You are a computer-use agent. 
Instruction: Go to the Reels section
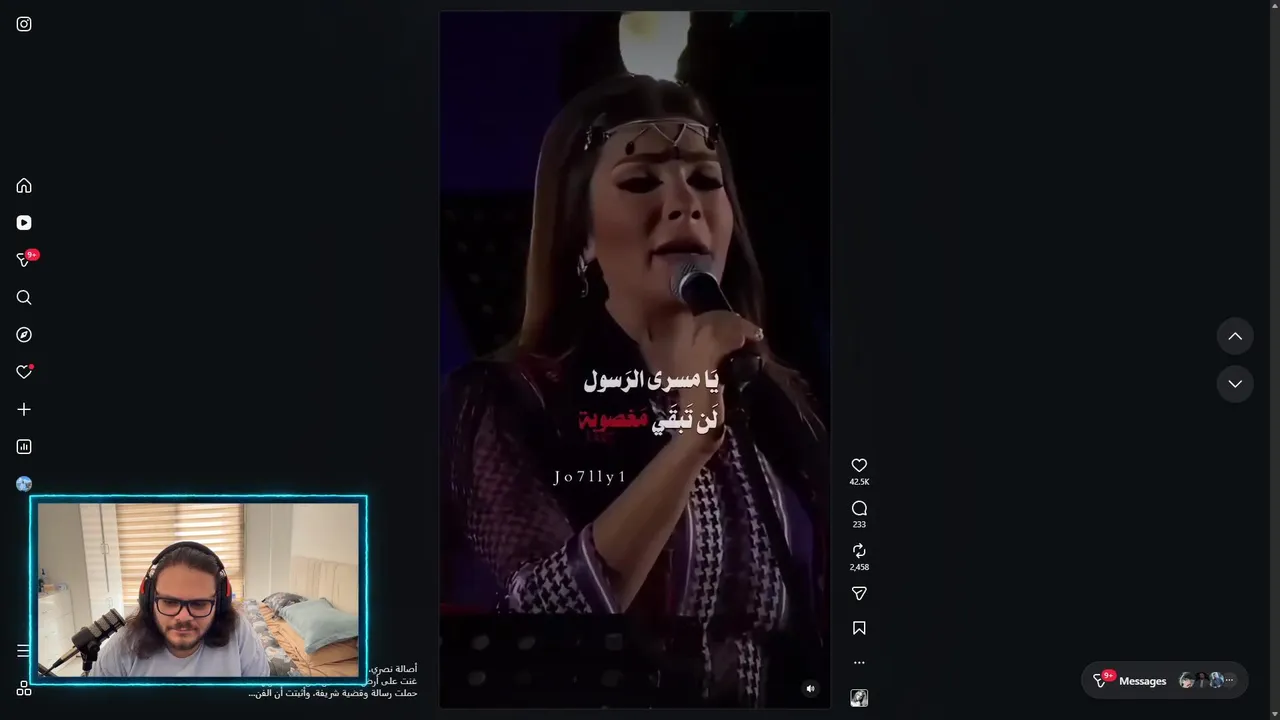point(24,223)
